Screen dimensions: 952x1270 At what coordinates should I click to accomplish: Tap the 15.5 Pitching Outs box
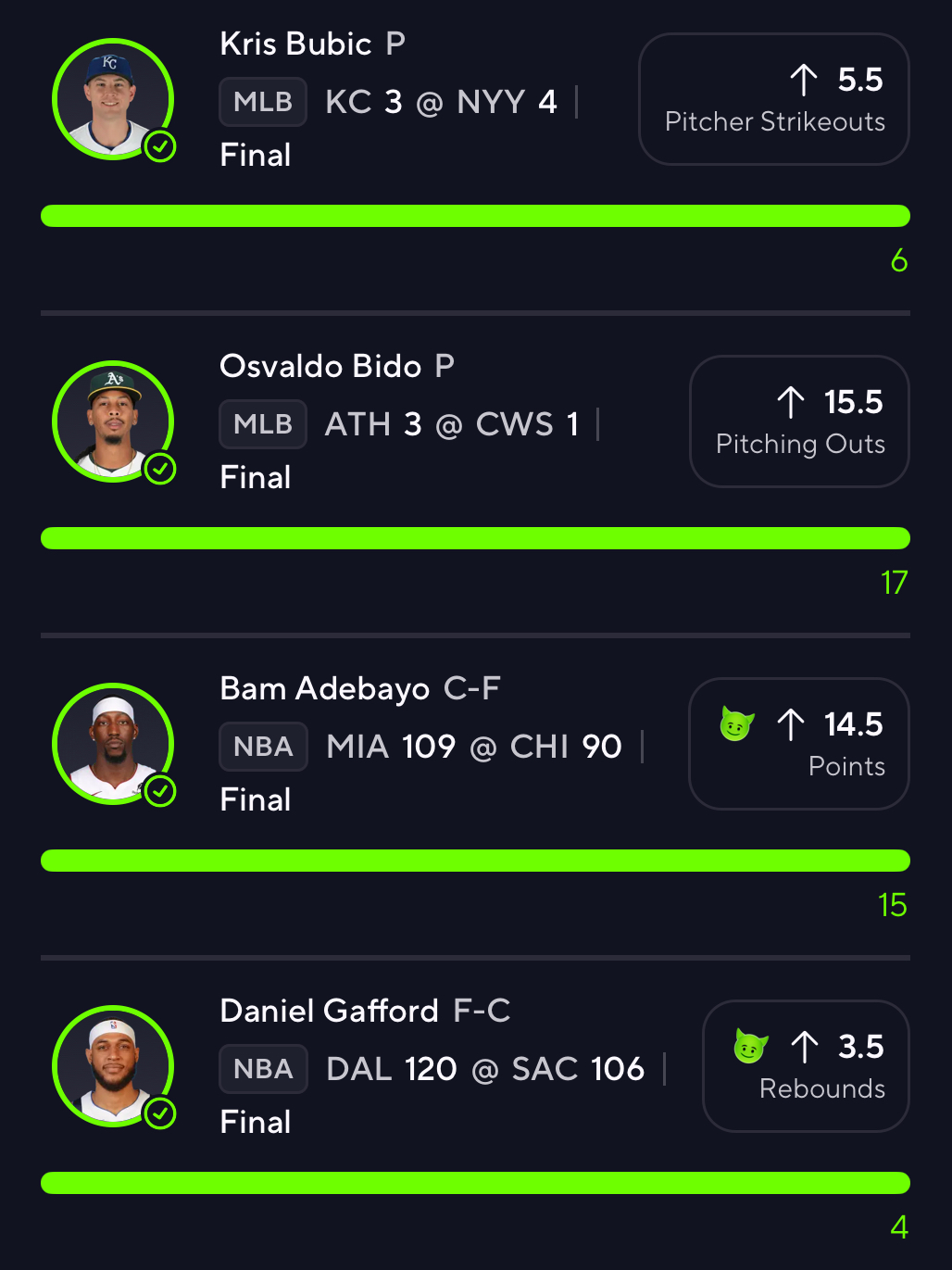[799, 421]
